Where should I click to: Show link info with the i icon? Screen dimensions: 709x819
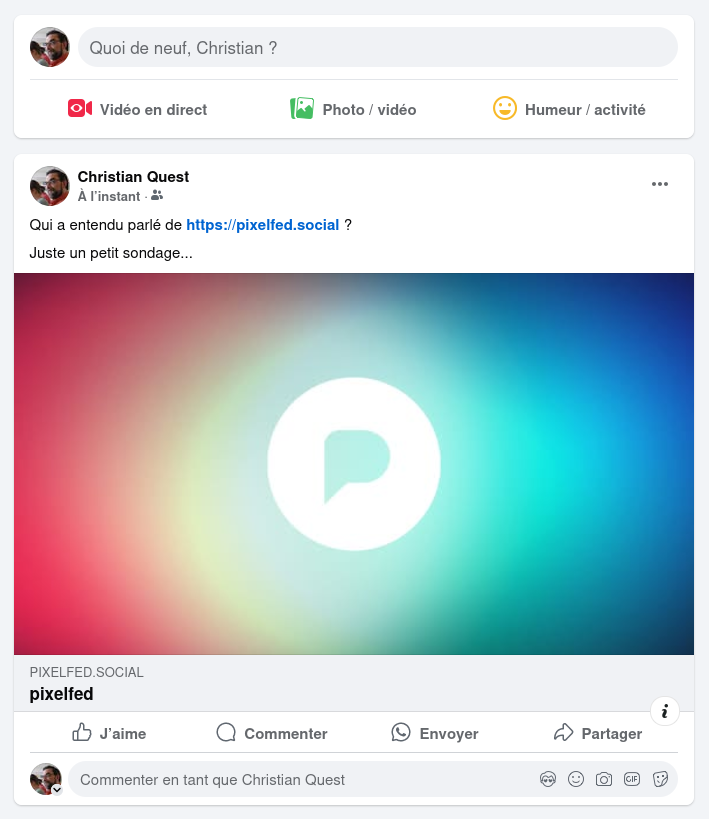(664, 711)
